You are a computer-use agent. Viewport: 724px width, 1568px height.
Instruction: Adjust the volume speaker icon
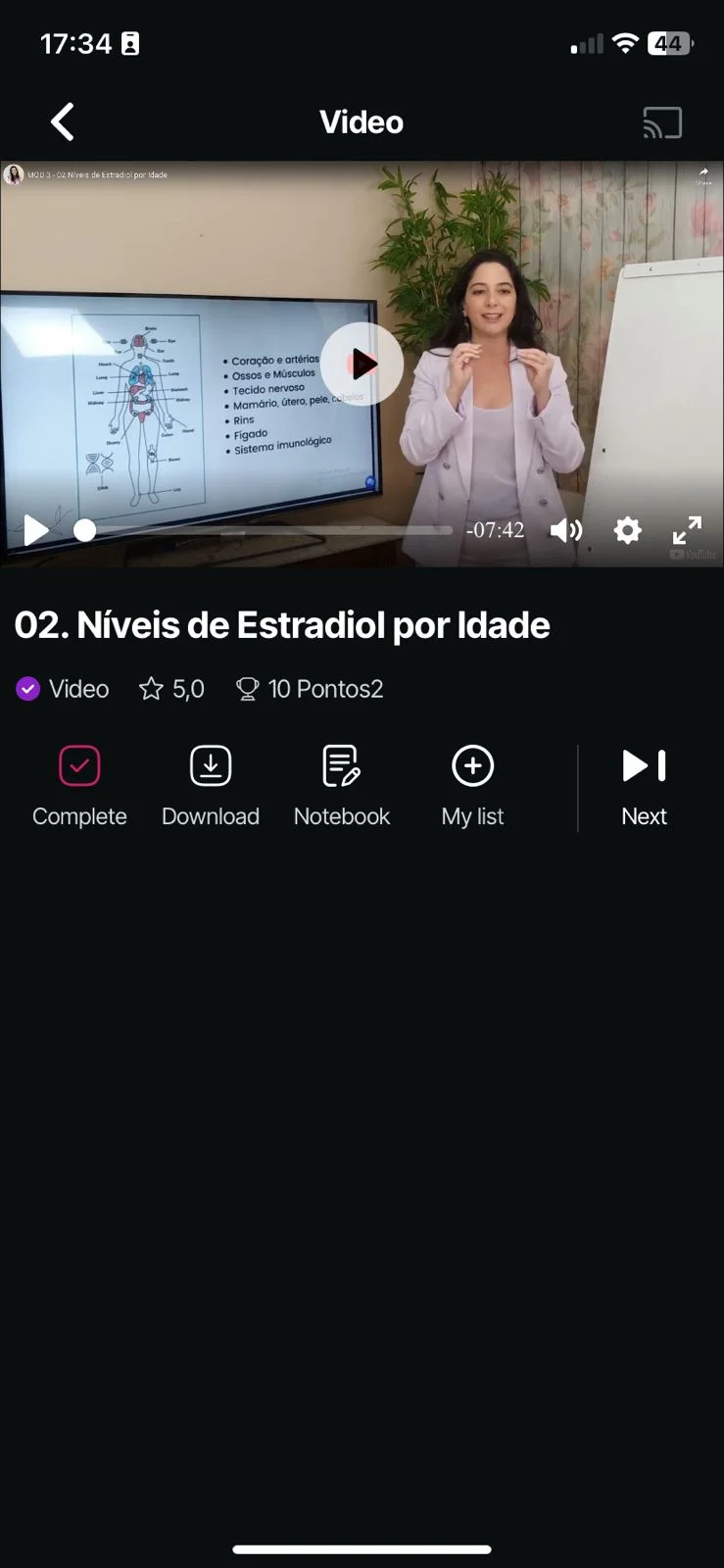point(565,530)
